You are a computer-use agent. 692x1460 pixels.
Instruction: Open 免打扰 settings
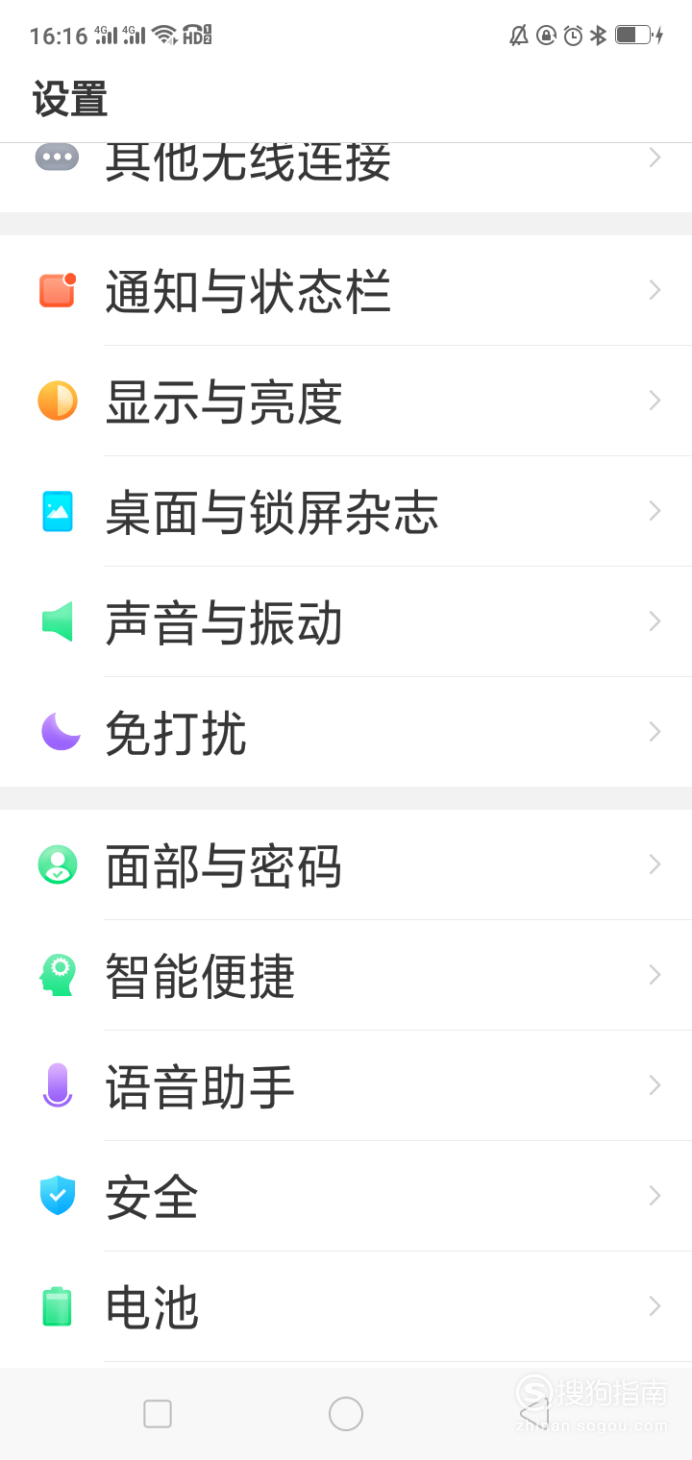coord(346,732)
